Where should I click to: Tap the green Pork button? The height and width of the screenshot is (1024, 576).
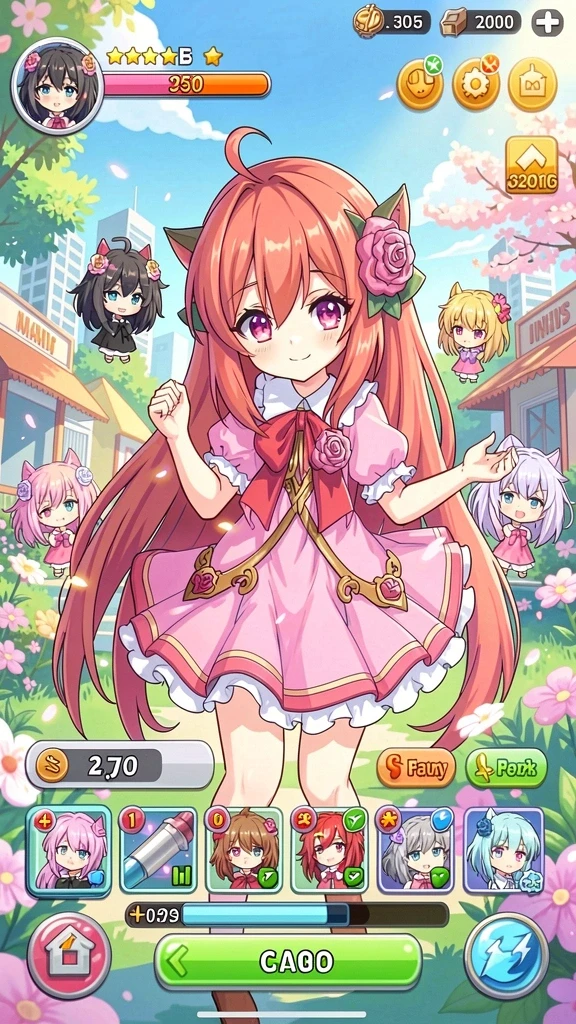(x=506, y=767)
